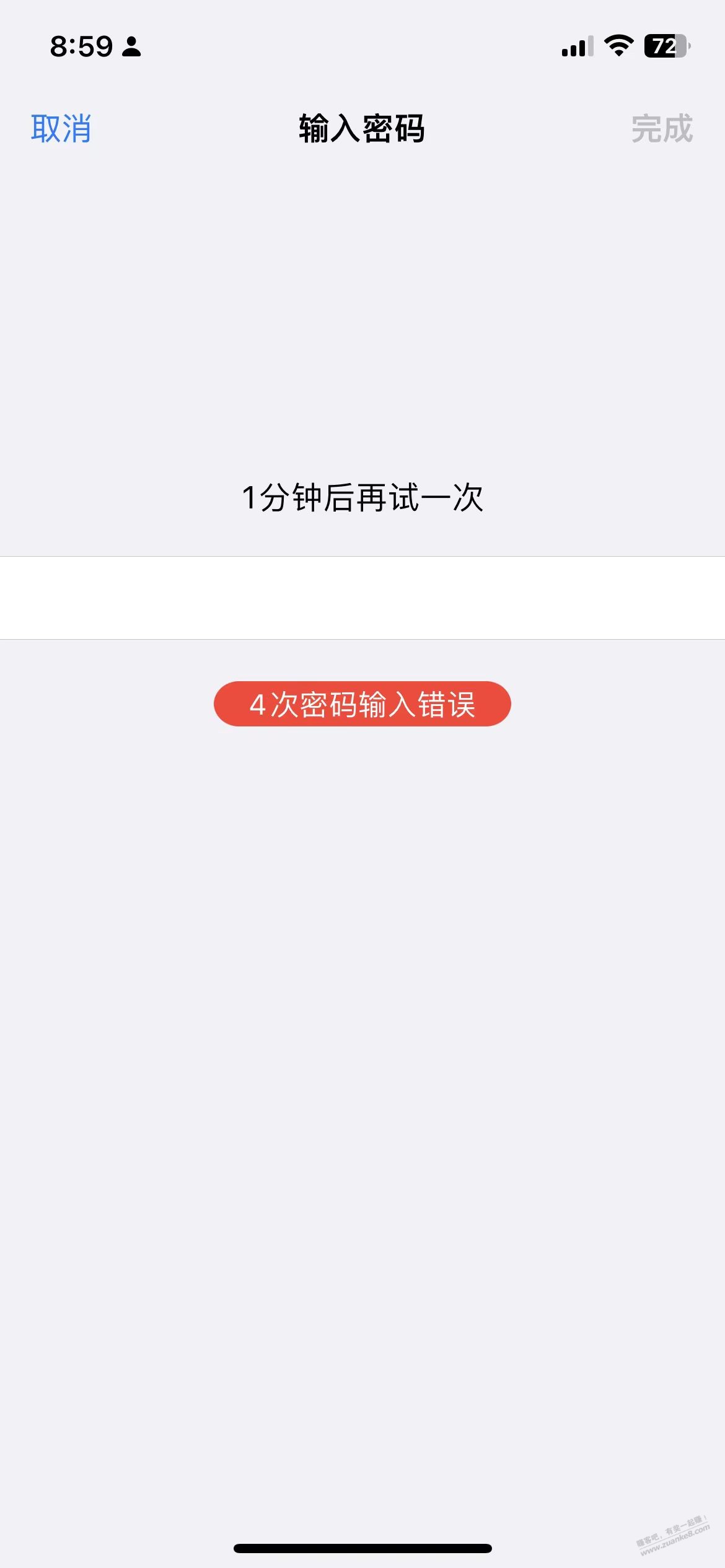This screenshot has height=1568, width=725.
Task: Tap the greyed-out 完成 button
Action: (x=661, y=129)
